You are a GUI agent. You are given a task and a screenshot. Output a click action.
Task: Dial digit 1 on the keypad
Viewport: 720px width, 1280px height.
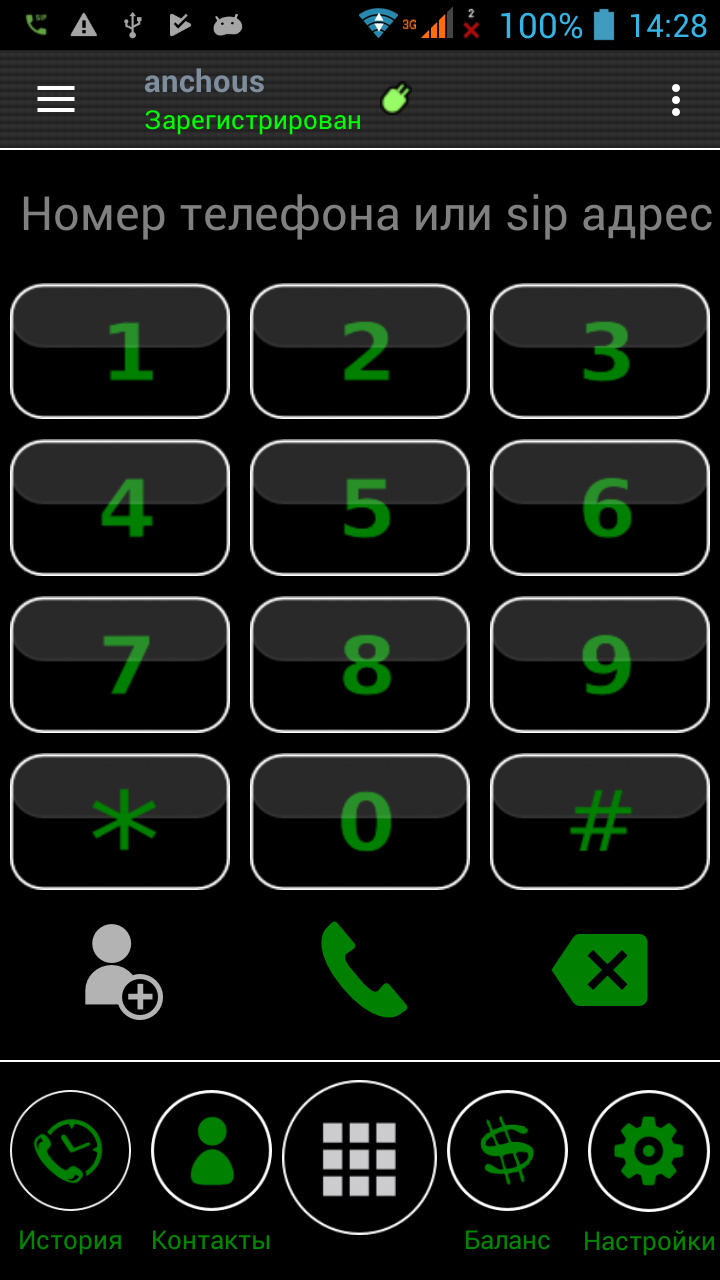120,352
